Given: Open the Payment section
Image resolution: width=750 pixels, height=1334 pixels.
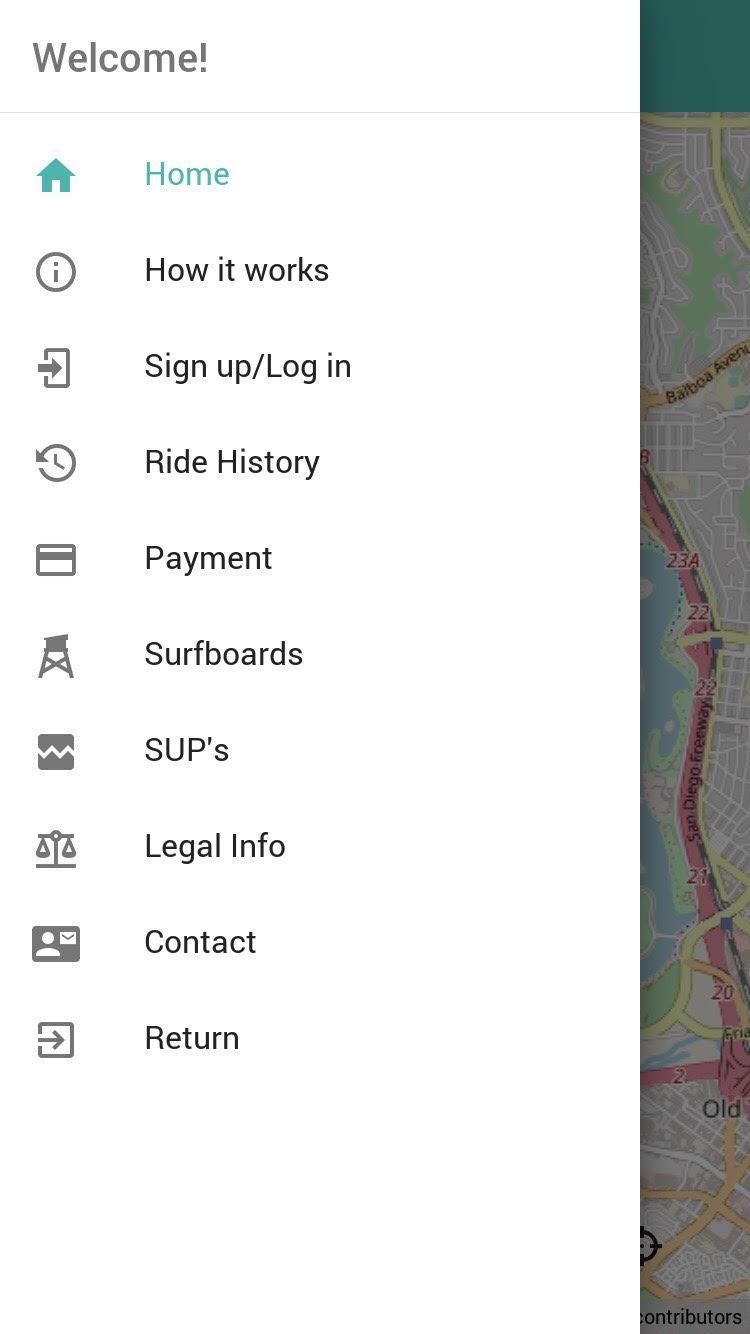Looking at the screenshot, I should (x=208, y=558).
